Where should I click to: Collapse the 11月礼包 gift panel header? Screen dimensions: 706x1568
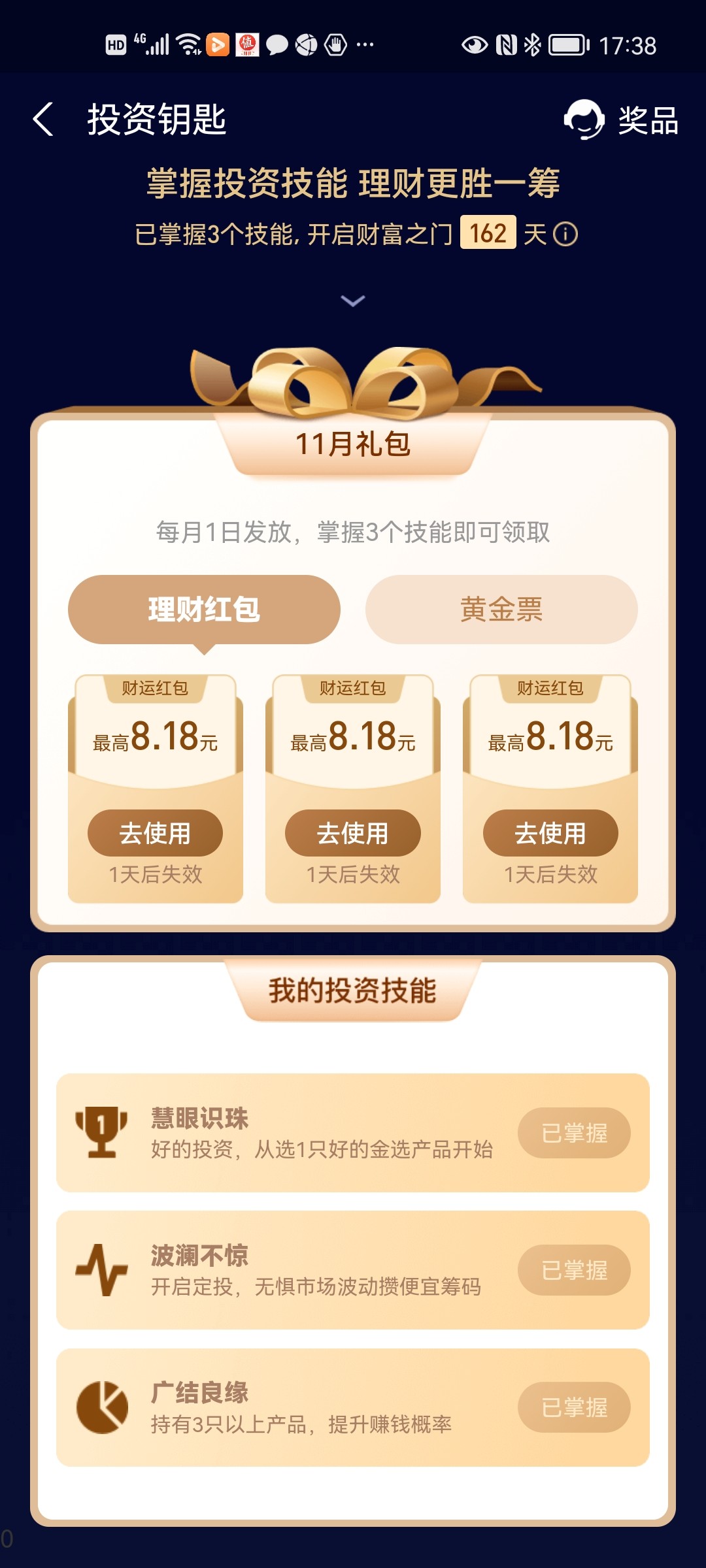(353, 444)
